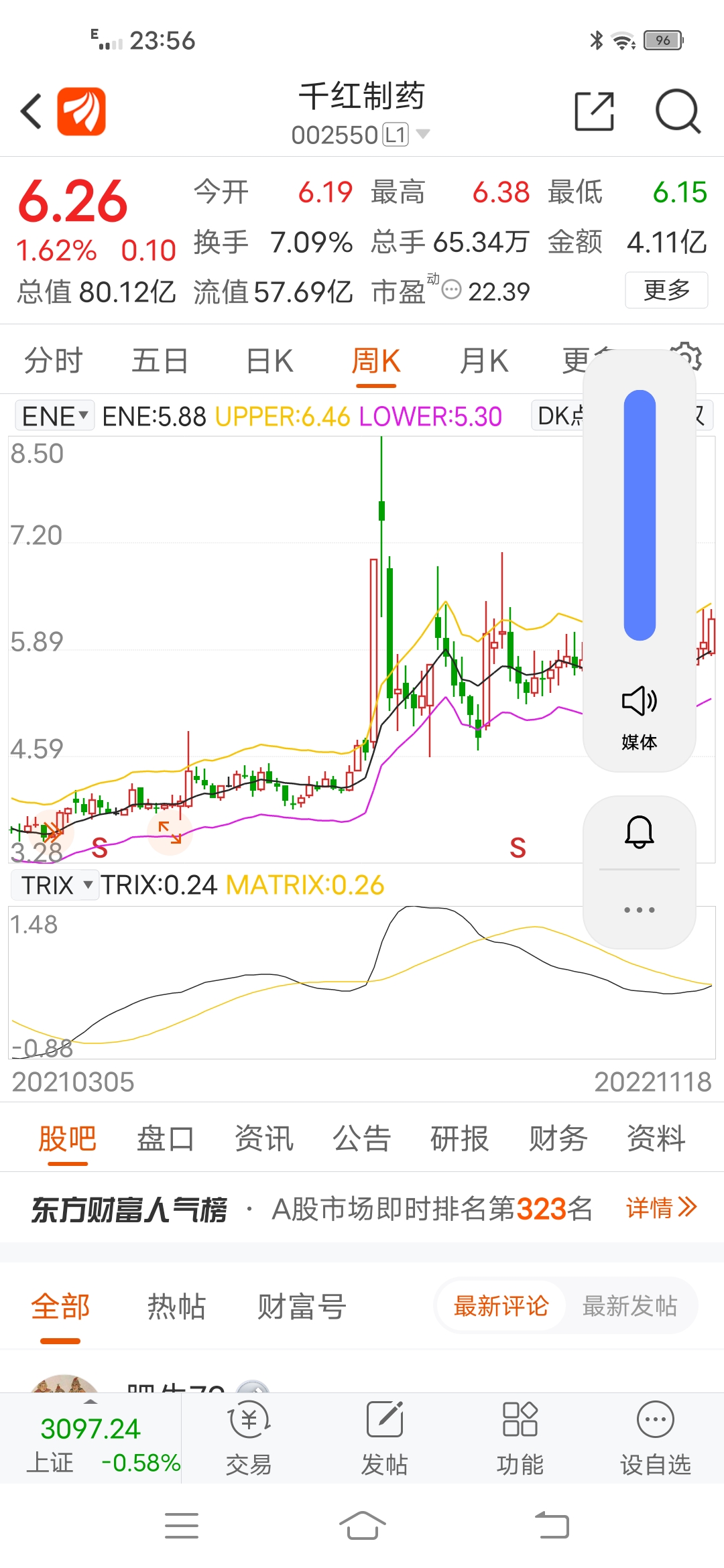Viewport: 724px width, 1568px height.
Task: Open the notification bell icon
Action: point(639,832)
